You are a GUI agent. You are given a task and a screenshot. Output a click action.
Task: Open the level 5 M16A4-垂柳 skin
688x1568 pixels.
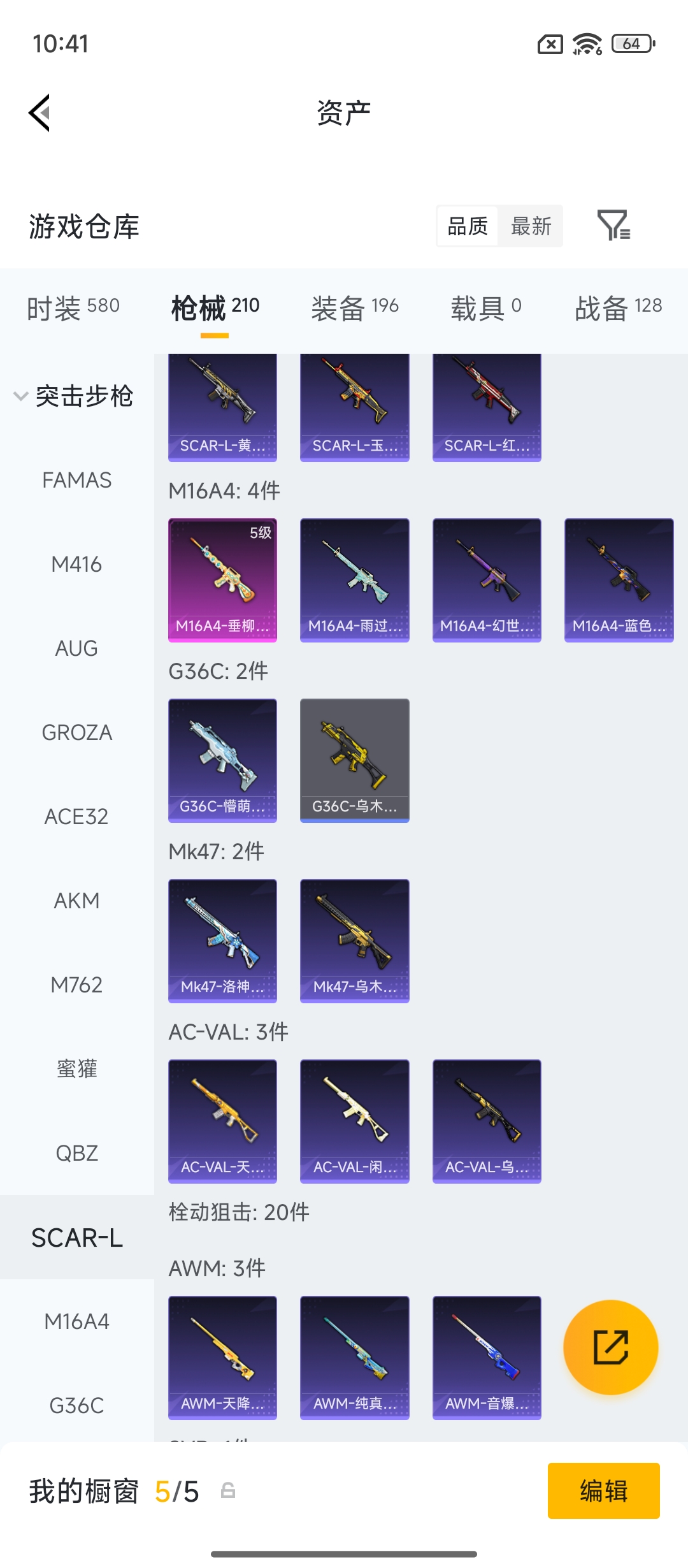[222, 579]
